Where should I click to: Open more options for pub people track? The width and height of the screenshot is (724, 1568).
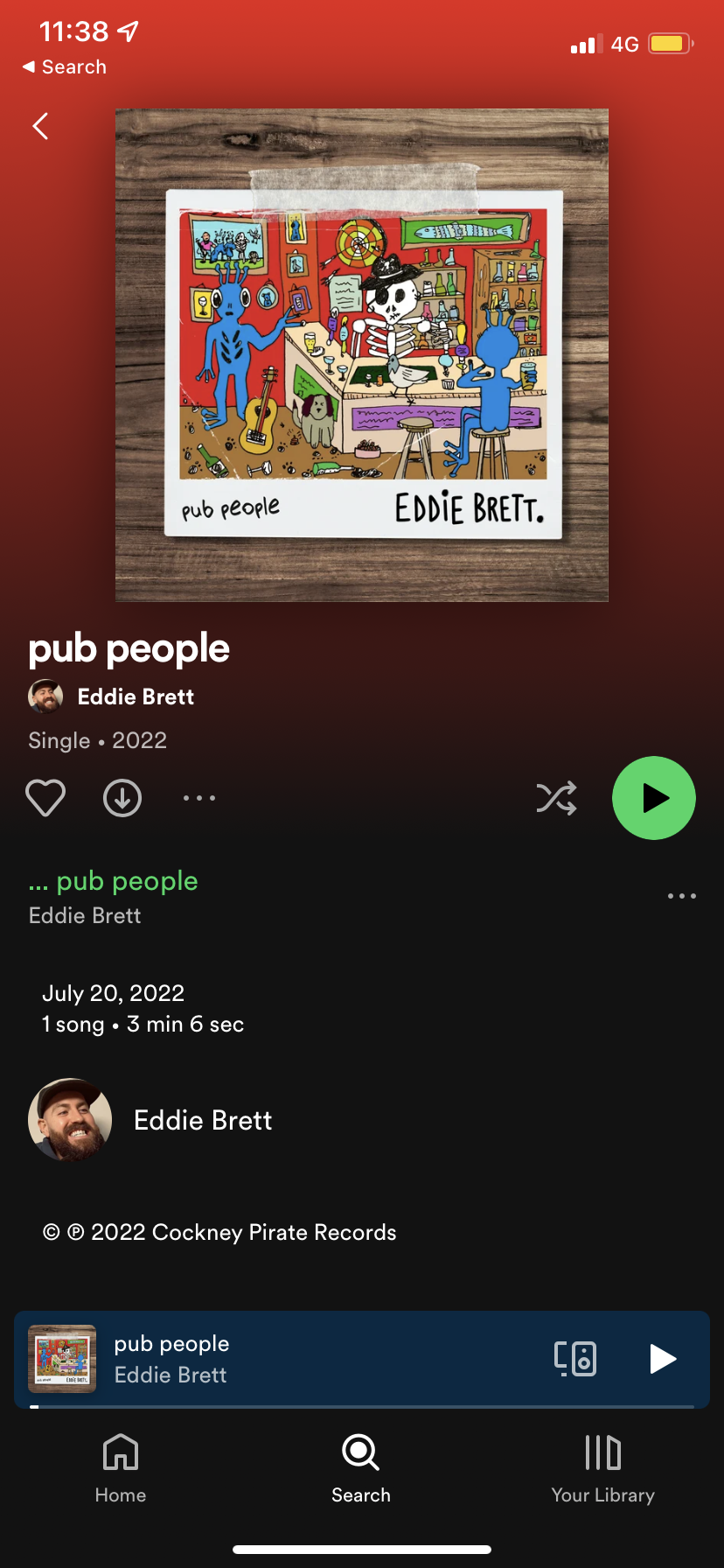681,896
